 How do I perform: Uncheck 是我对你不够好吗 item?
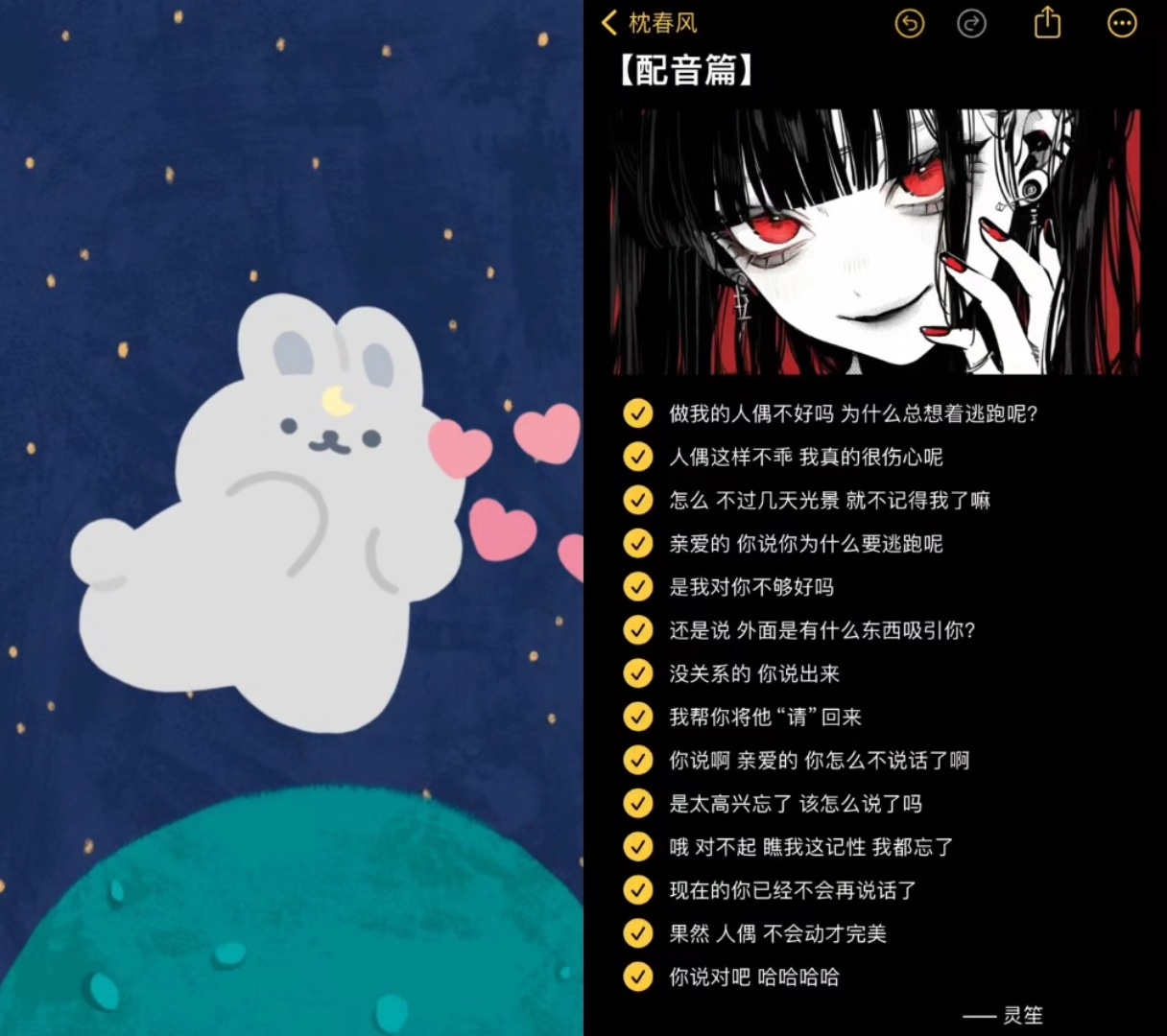638,586
